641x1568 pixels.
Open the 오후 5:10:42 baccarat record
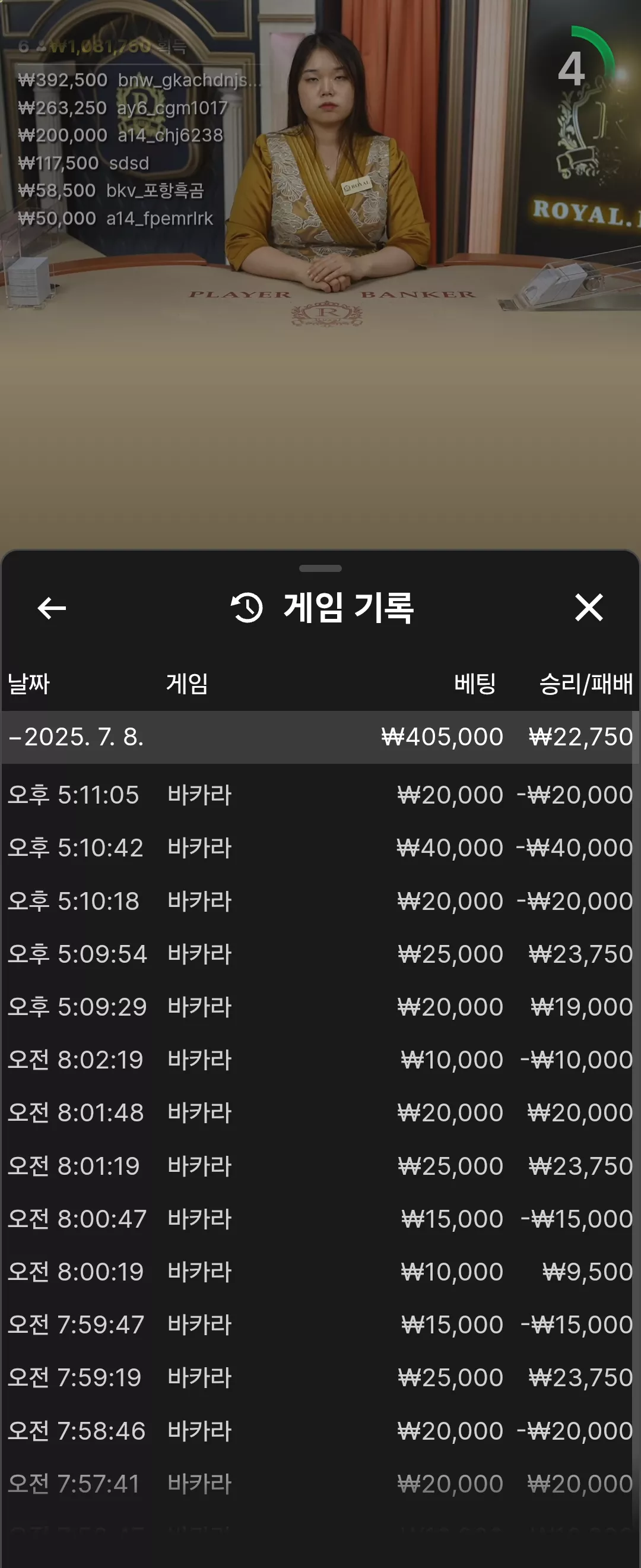(x=320, y=848)
